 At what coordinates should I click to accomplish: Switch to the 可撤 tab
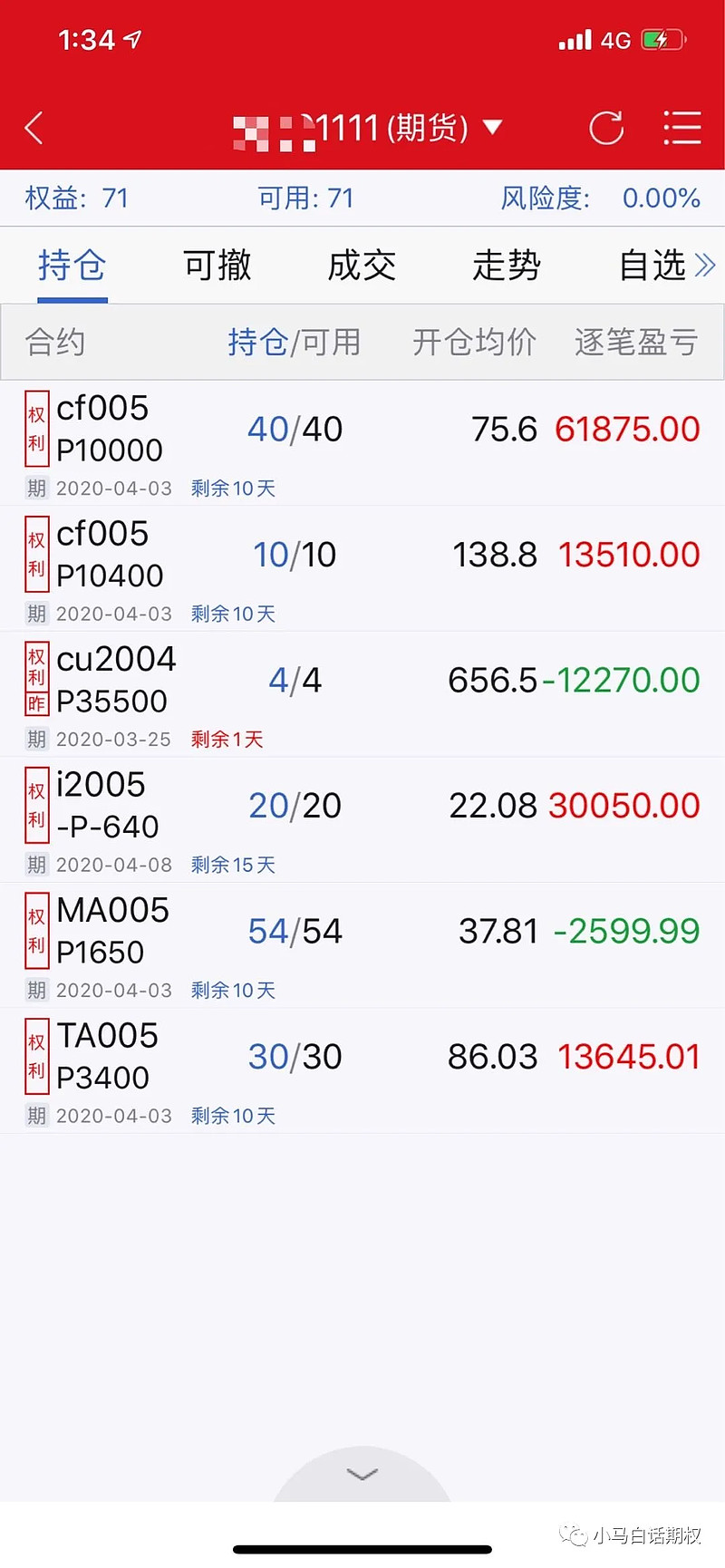click(217, 266)
